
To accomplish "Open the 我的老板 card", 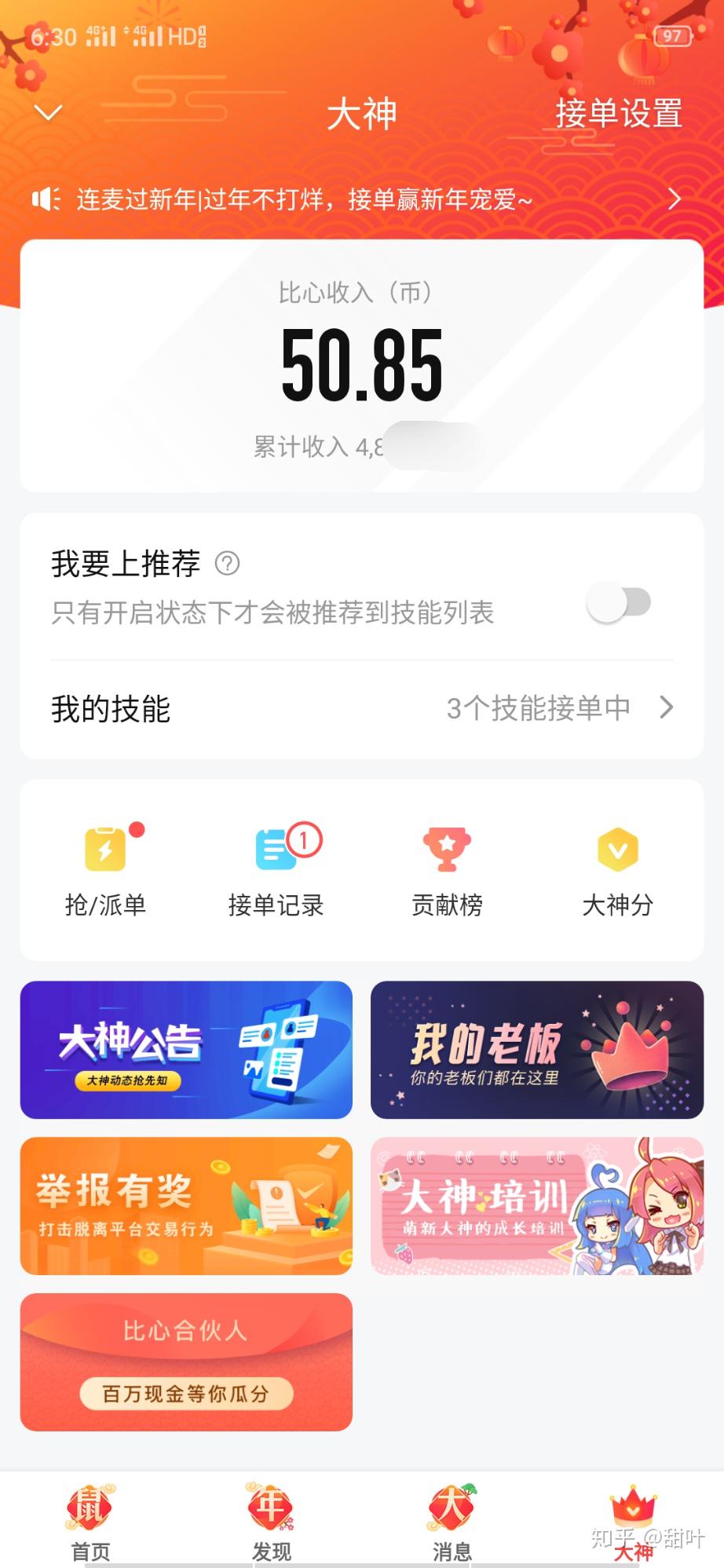I will pos(537,1049).
